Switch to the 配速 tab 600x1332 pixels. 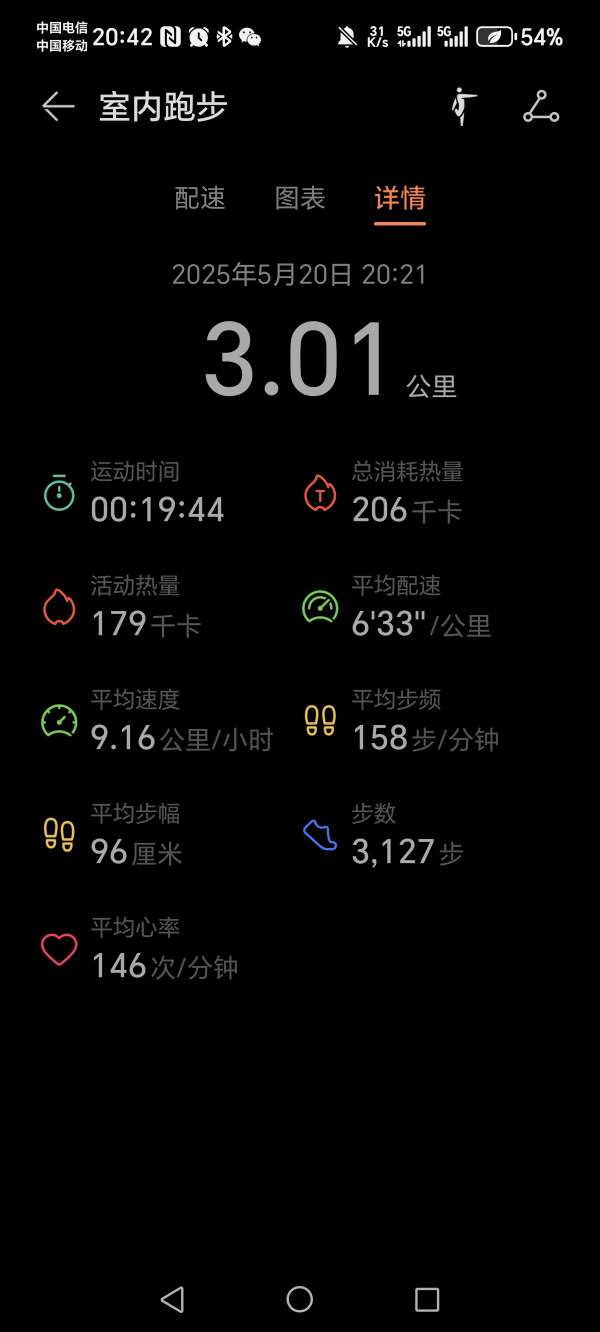tap(200, 198)
